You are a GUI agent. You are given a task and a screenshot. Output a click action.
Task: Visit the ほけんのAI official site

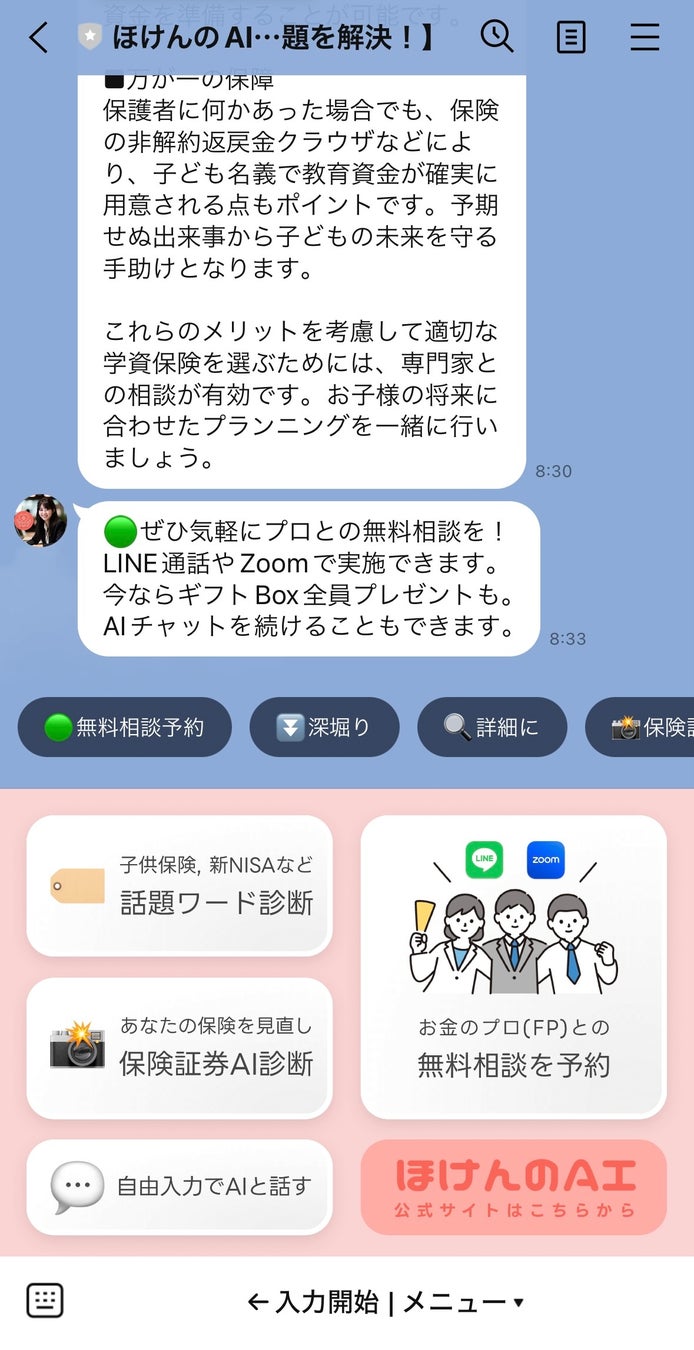(x=513, y=1187)
